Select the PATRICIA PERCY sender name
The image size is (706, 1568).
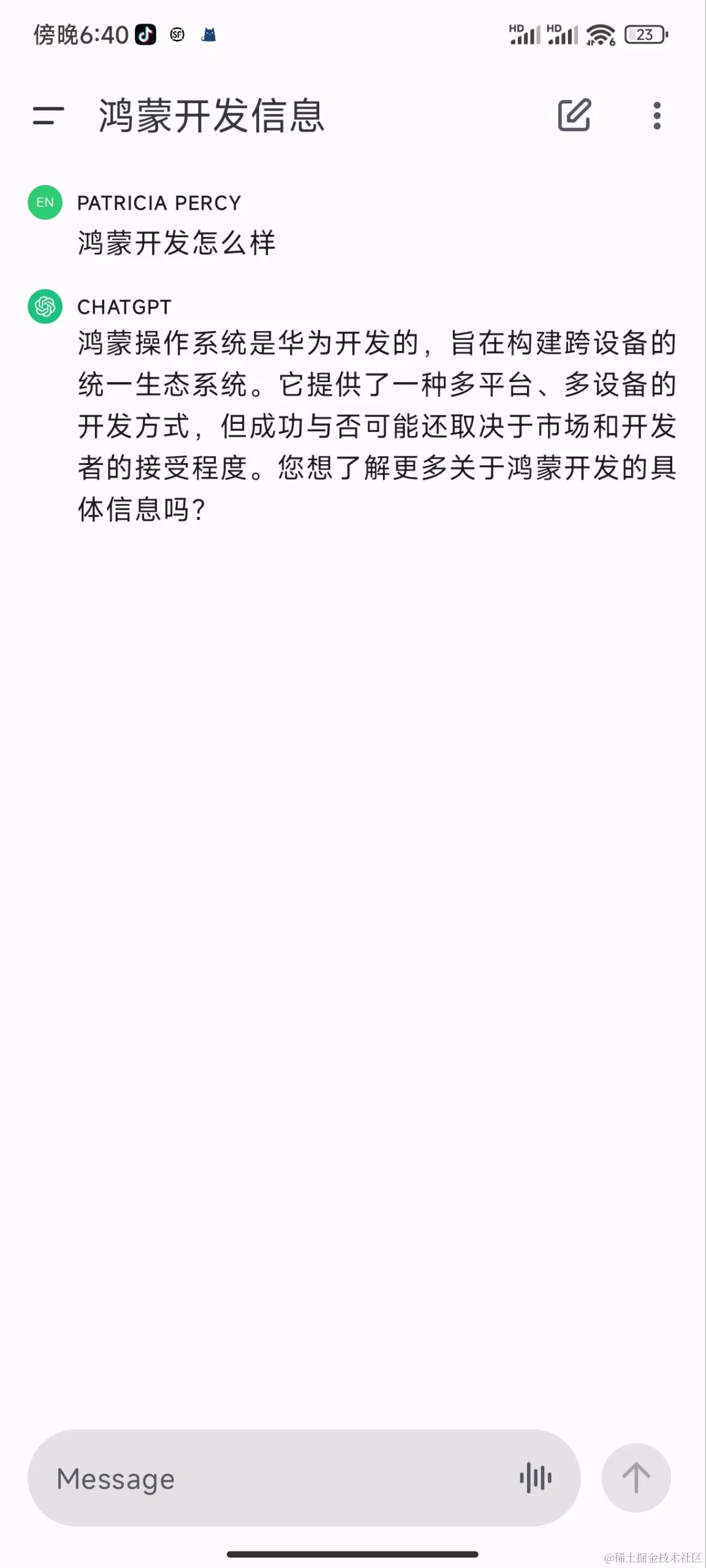pyautogui.click(x=159, y=202)
